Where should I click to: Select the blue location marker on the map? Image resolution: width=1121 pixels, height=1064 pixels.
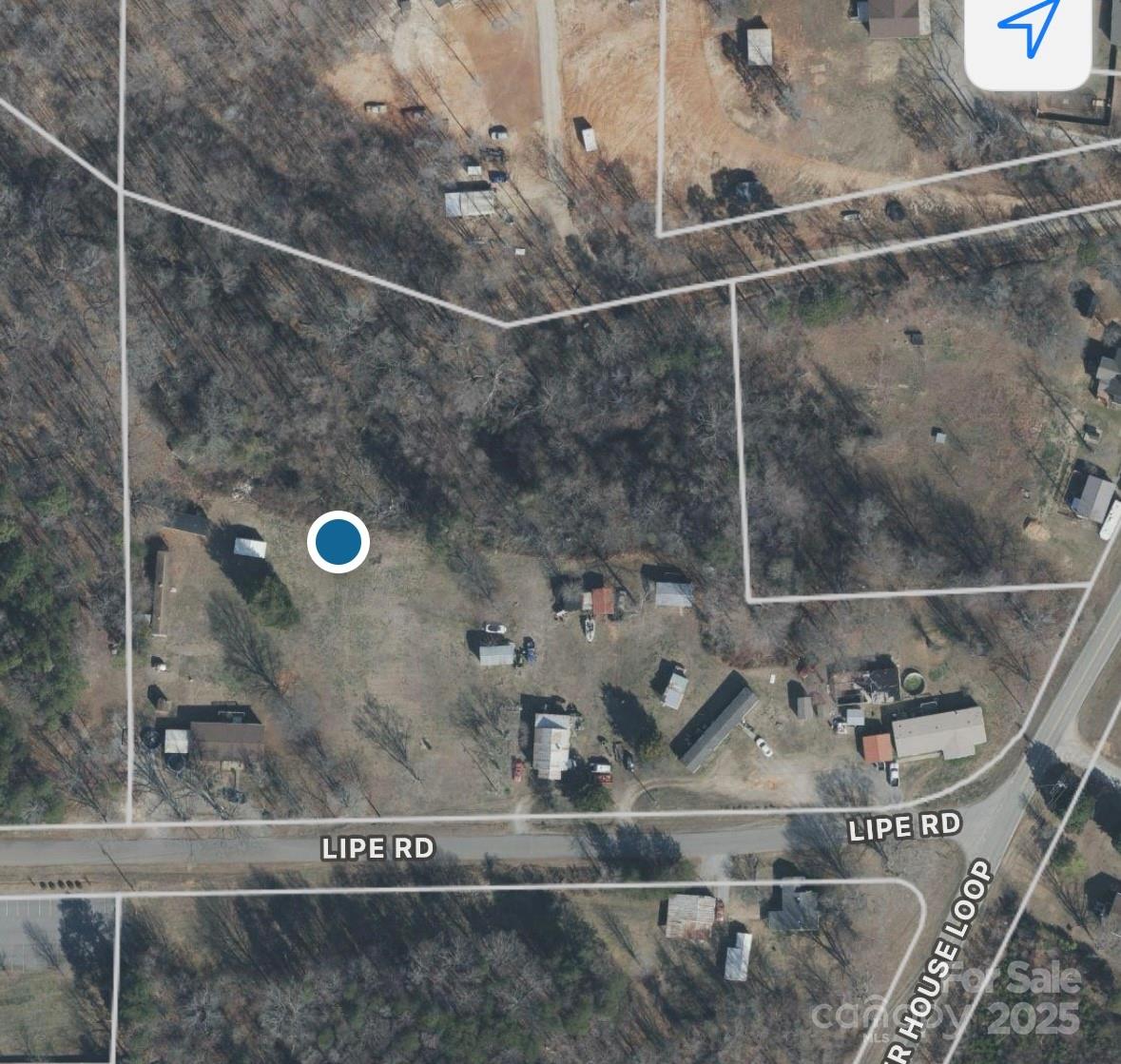(338, 541)
